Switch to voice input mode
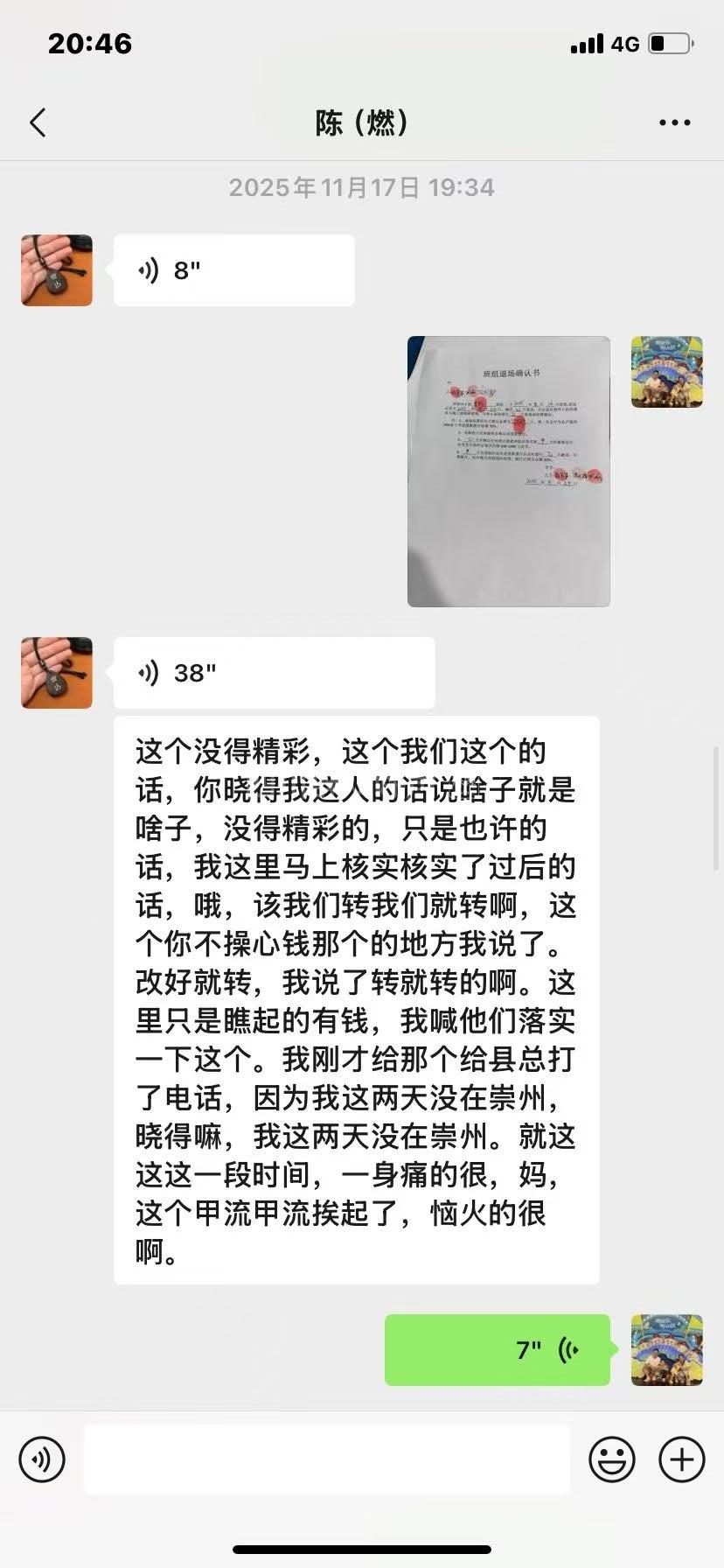 42,1459
